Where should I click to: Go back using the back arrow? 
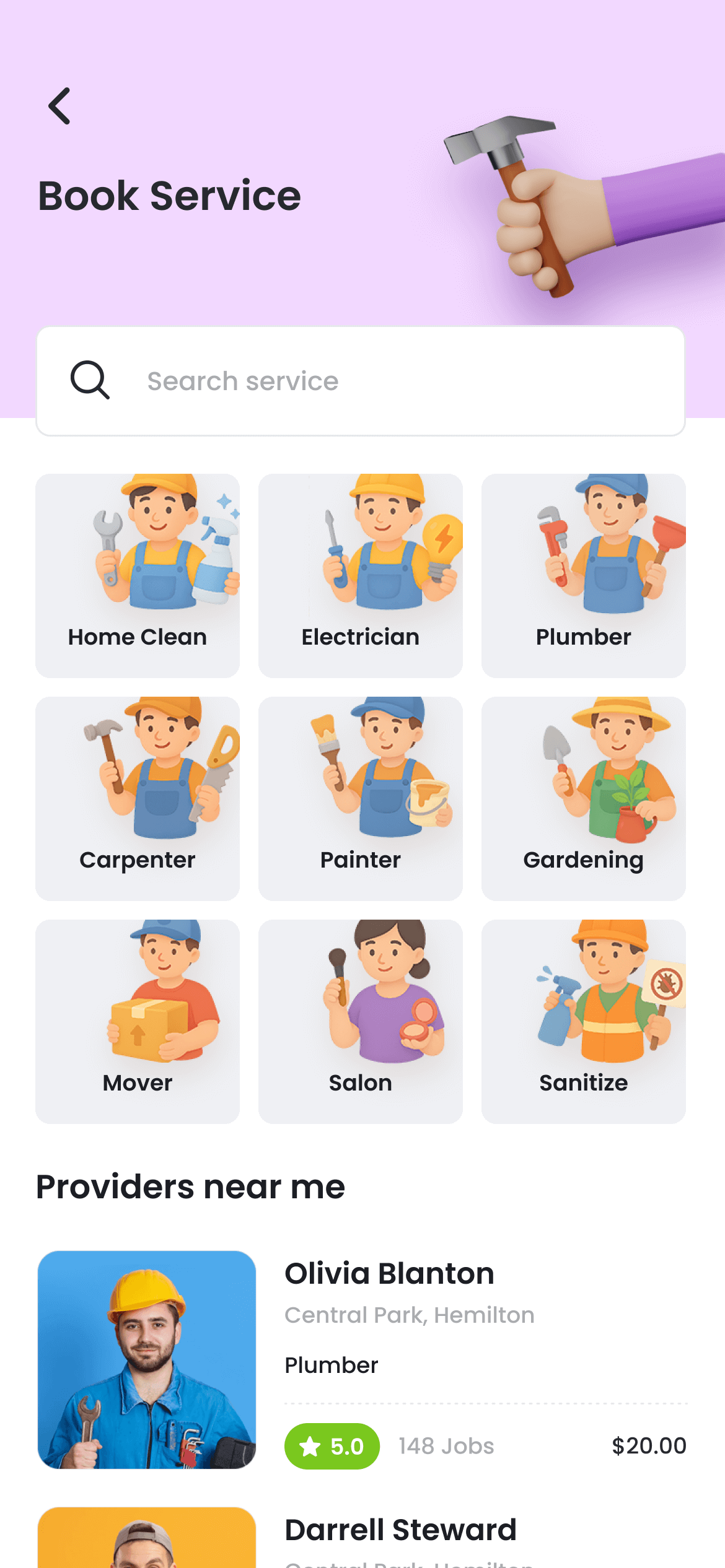[59, 106]
